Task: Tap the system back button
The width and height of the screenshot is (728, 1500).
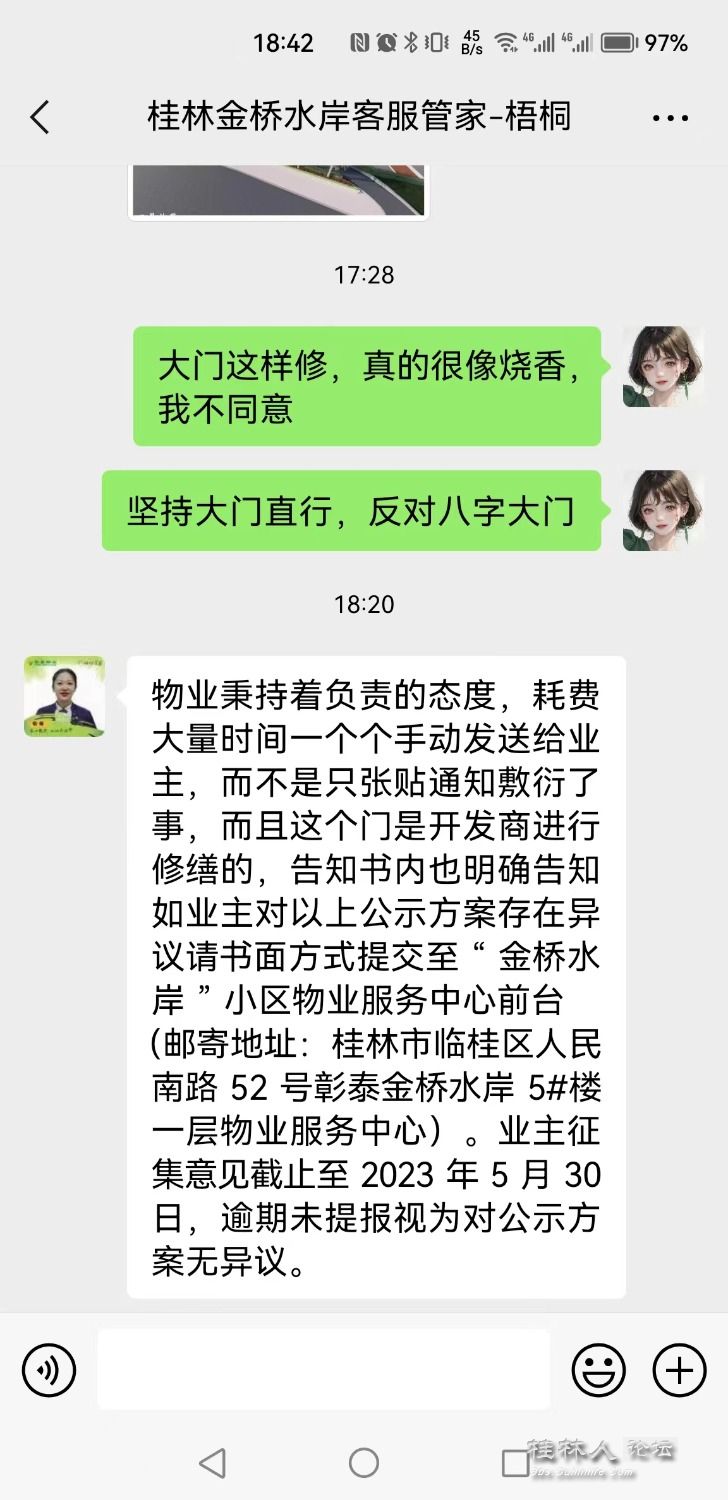Action: [211, 1463]
